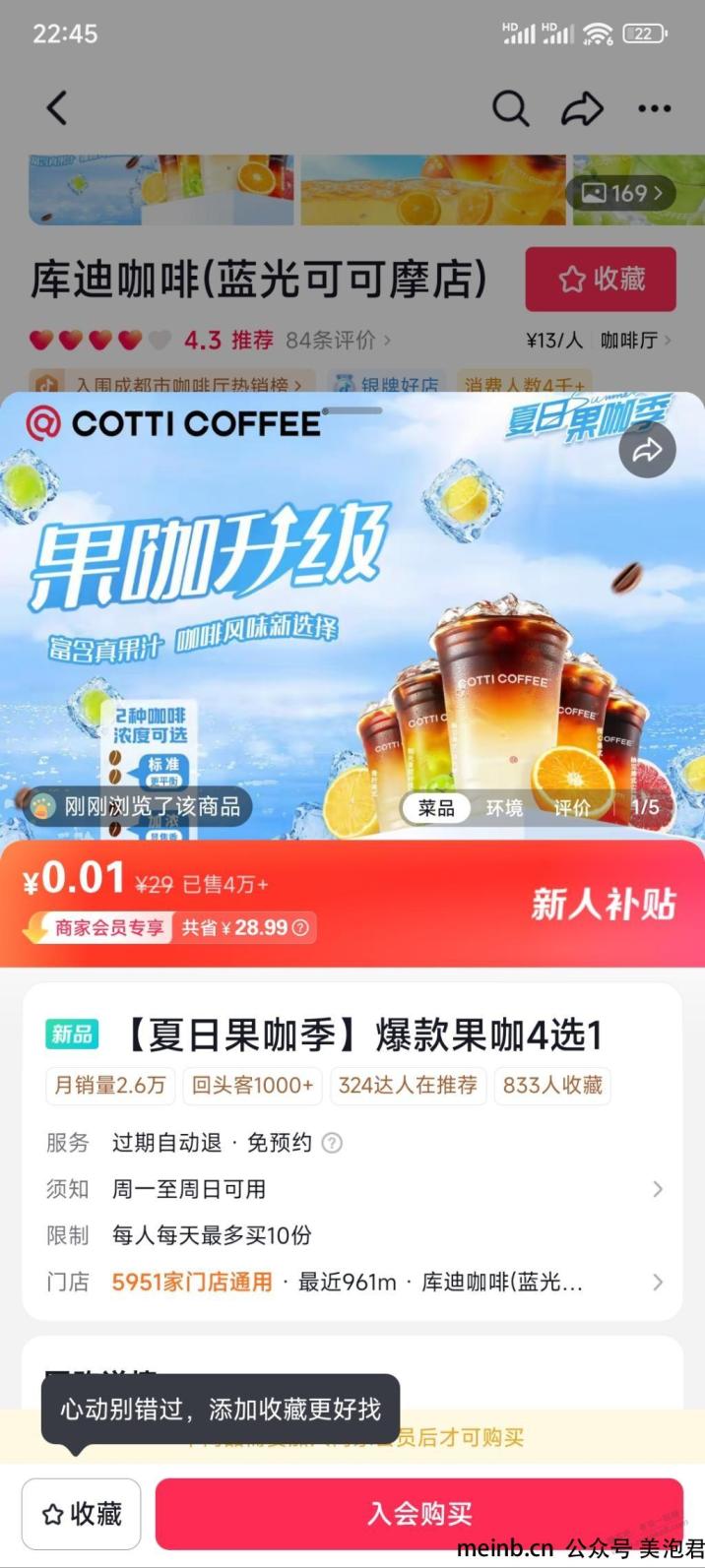705x1568 pixels.
Task: Tap 入会购买 to join and buy
Action: [x=419, y=1514]
